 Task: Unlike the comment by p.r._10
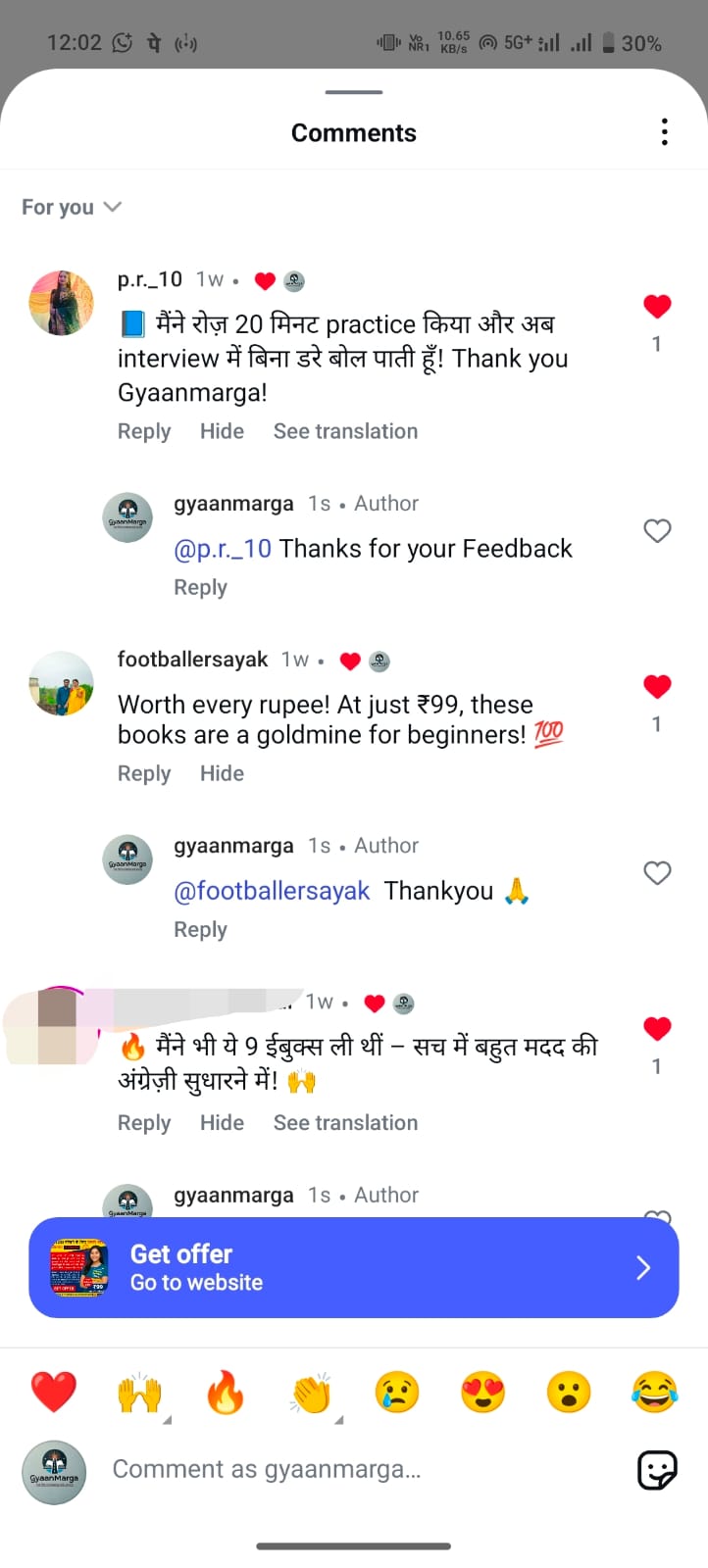coord(657,307)
